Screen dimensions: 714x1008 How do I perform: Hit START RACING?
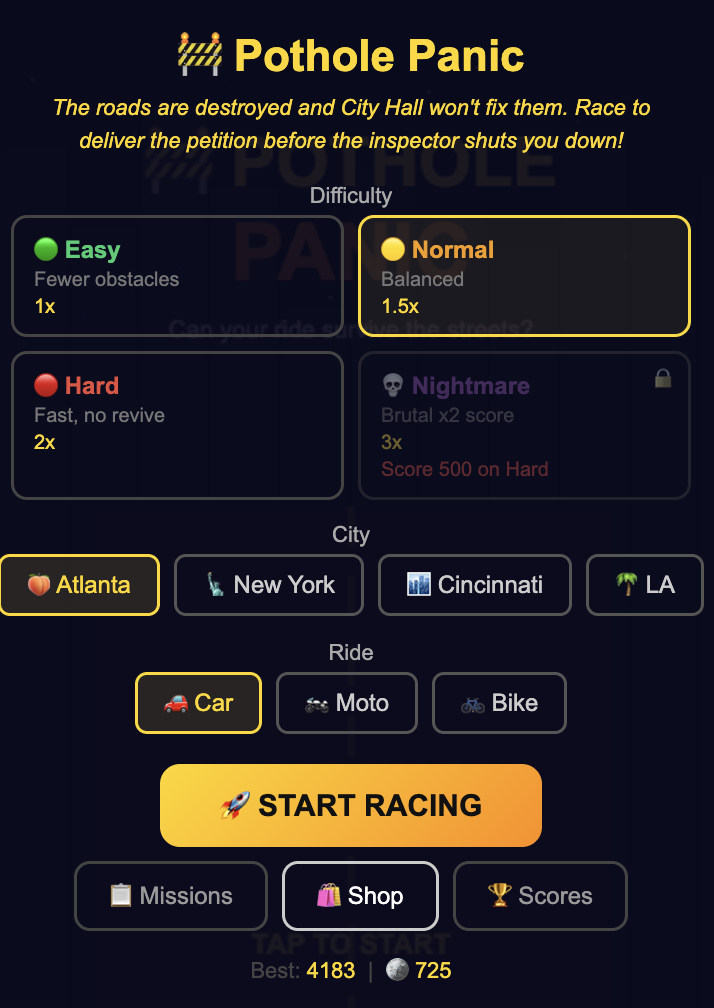tap(351, 805)
